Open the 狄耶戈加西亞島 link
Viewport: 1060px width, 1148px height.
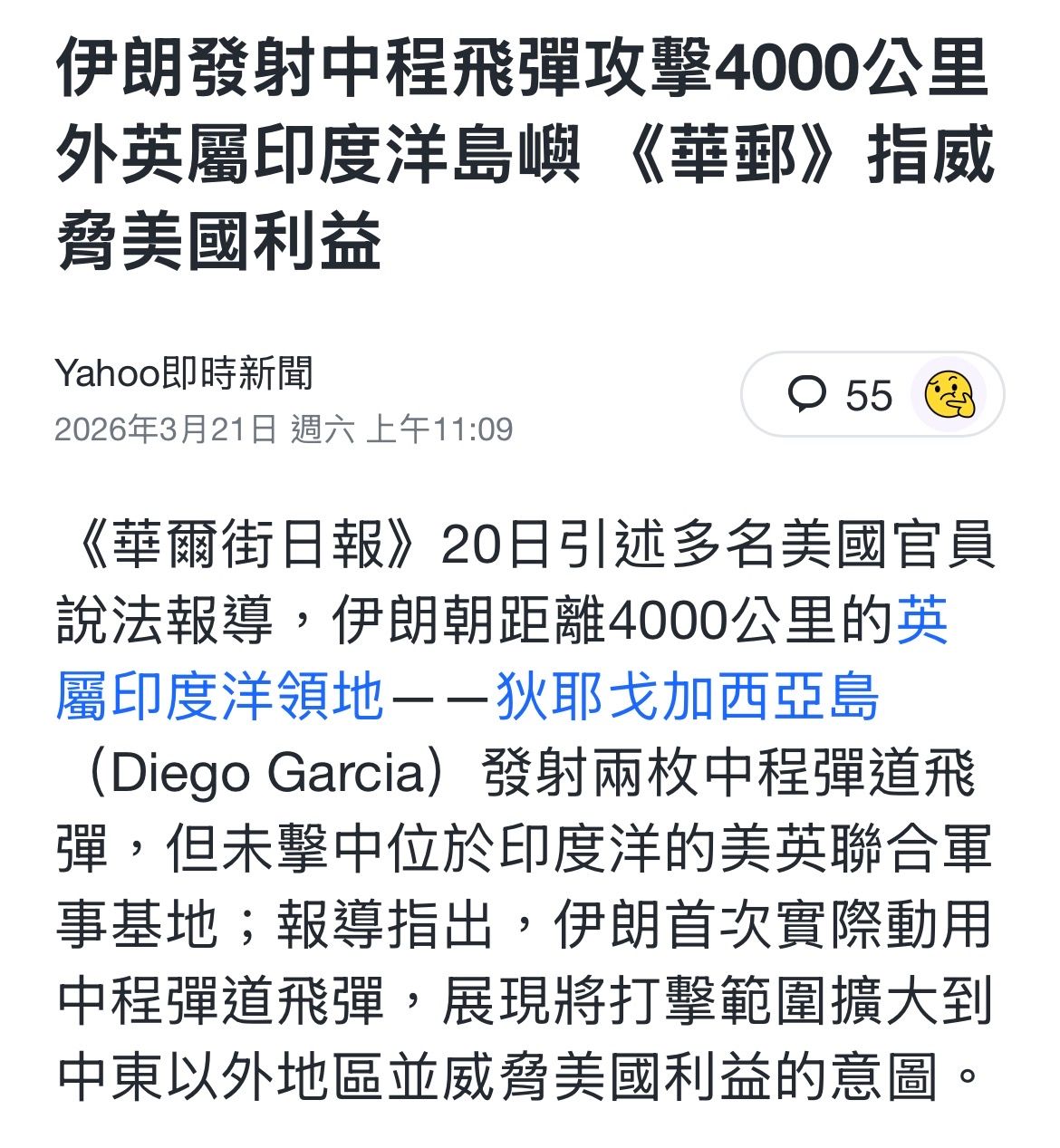(687, 698)
